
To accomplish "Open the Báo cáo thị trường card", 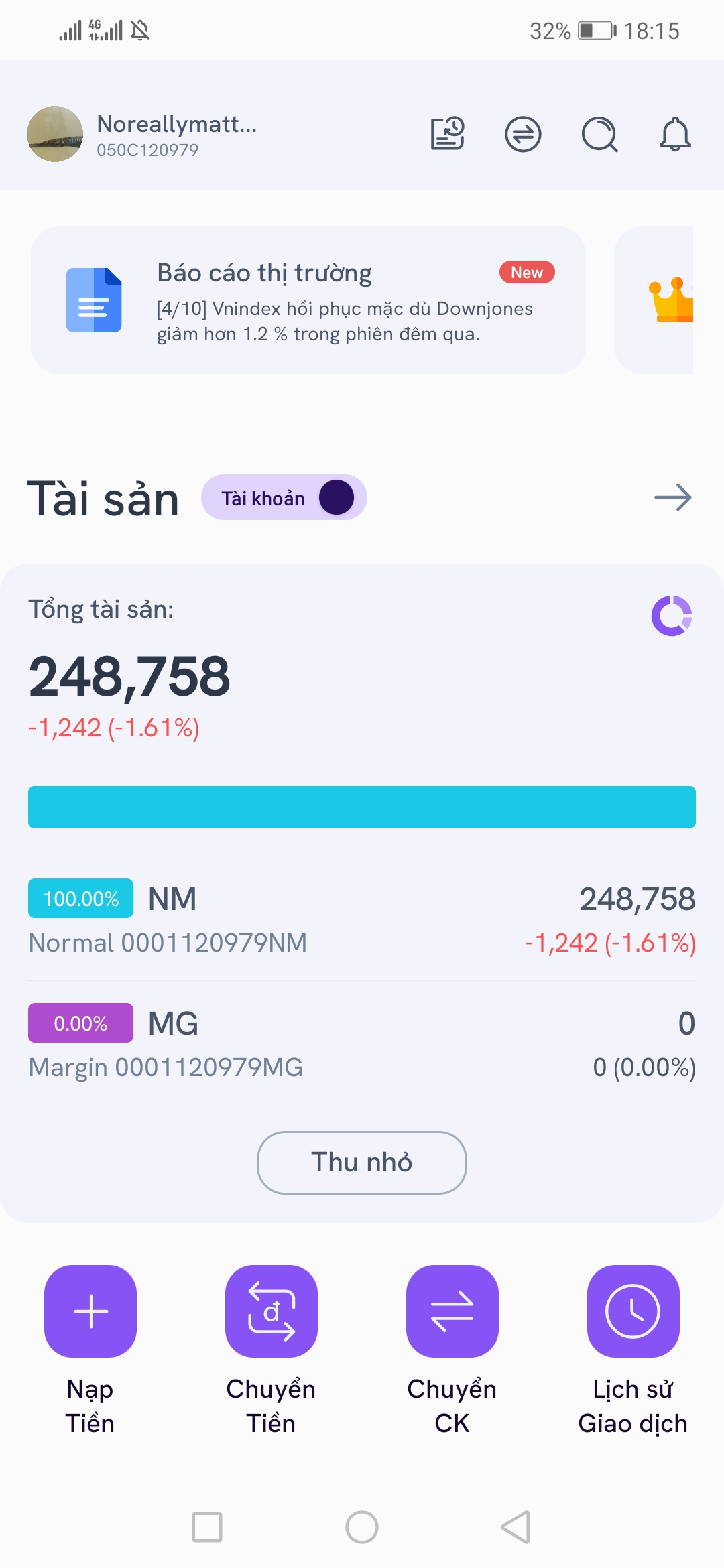I will point(308,300).
